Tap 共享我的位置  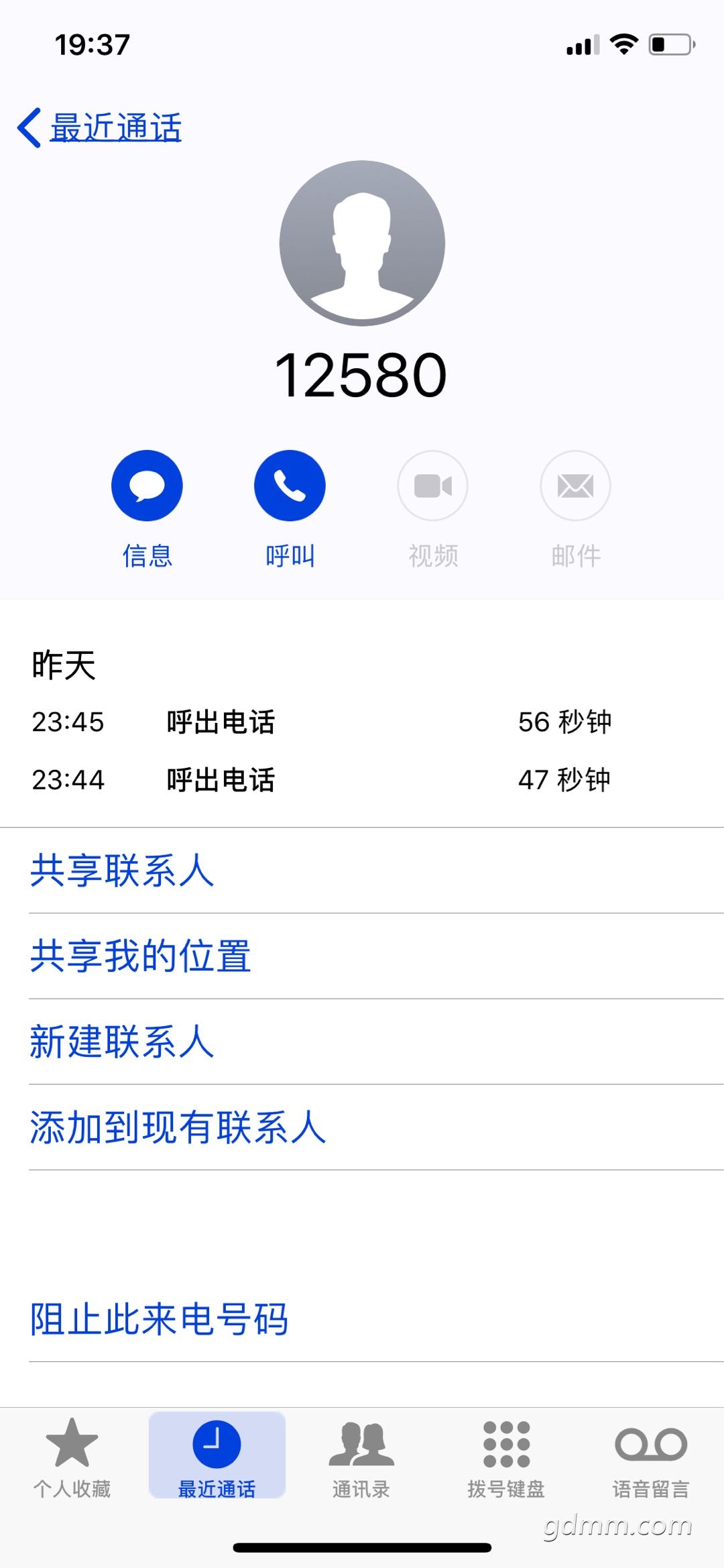pyautogui.click(x=141, y=956)
